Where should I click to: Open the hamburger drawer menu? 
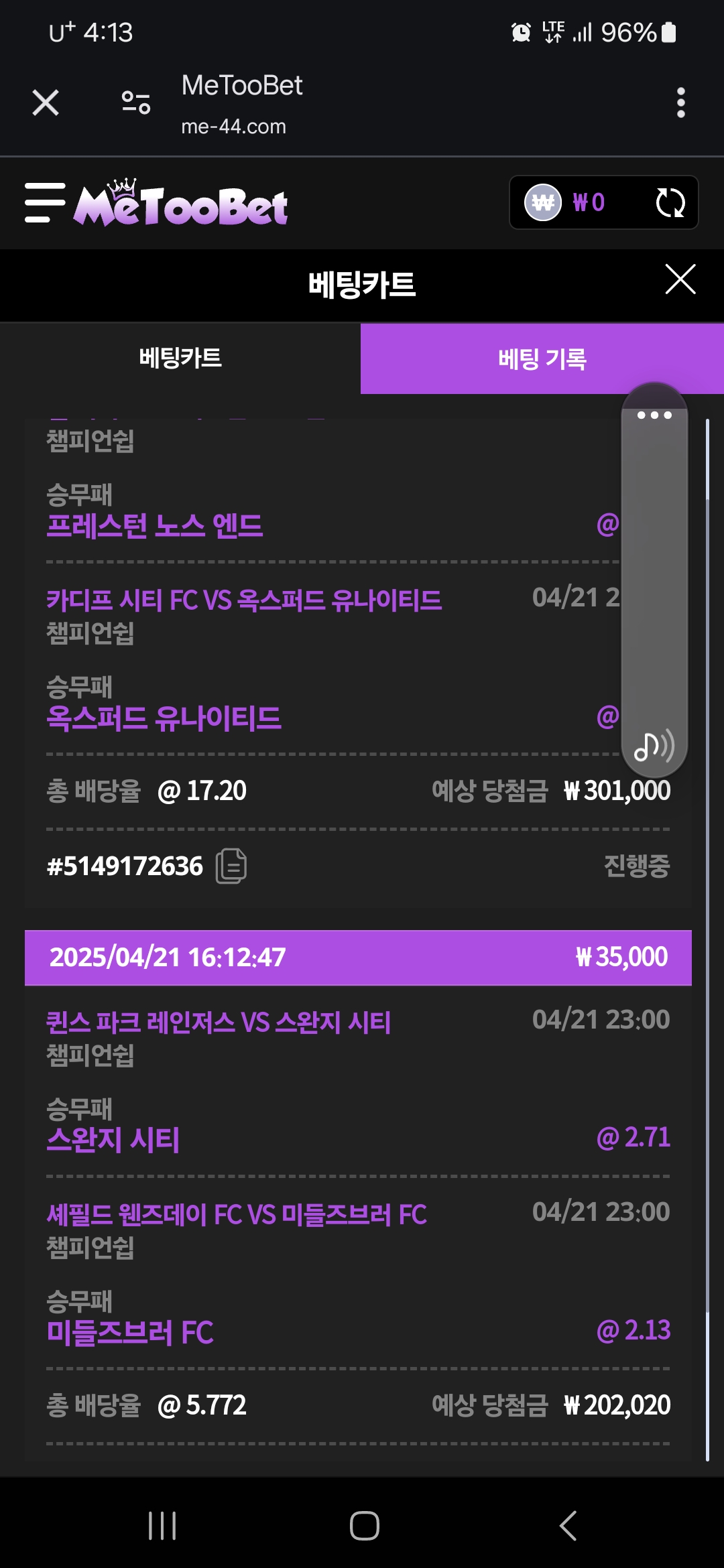45,202
